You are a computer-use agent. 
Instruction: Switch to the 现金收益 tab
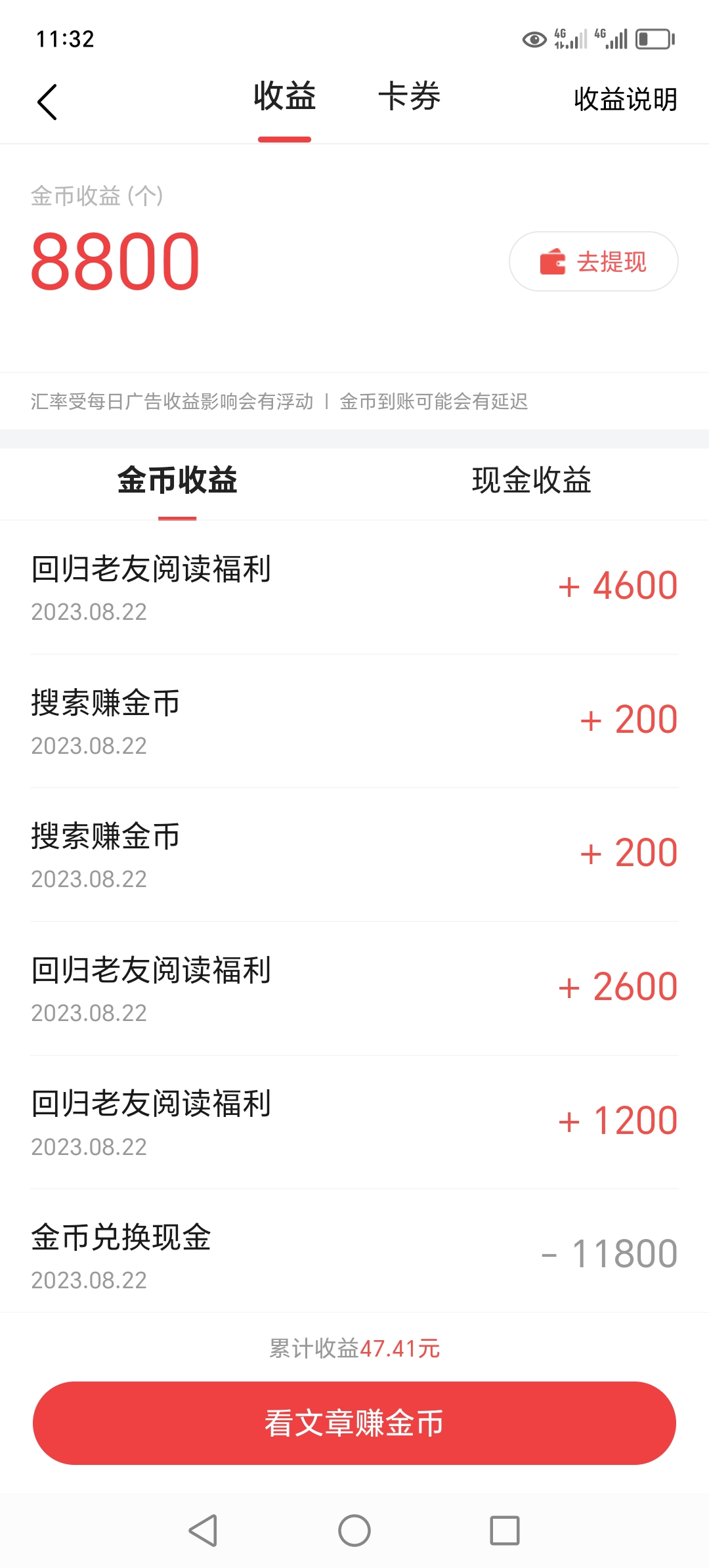[531, 480]
